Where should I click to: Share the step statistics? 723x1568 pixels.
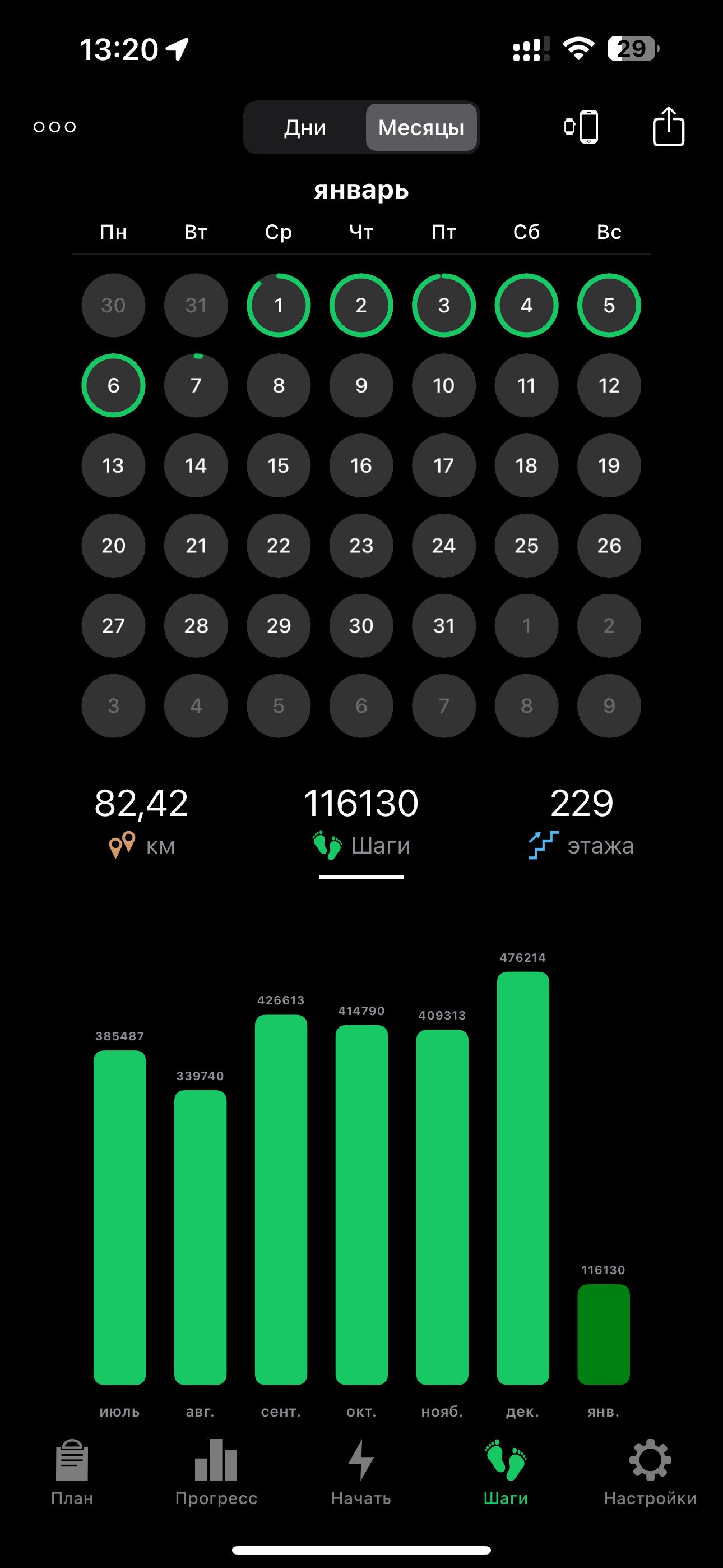tap(668, 126)
